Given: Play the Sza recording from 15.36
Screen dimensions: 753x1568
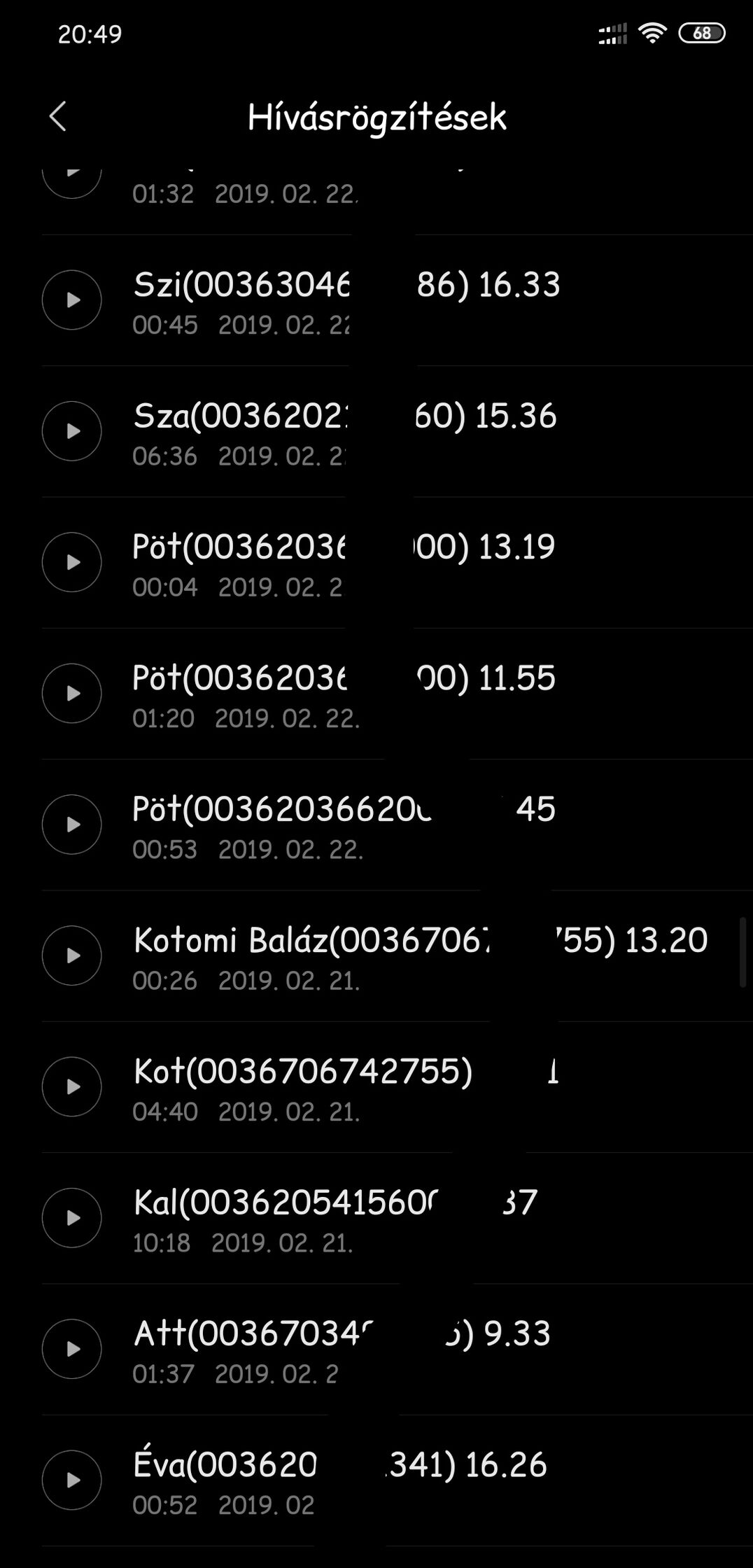Looking at the screenshot, I should pos(72,431).
